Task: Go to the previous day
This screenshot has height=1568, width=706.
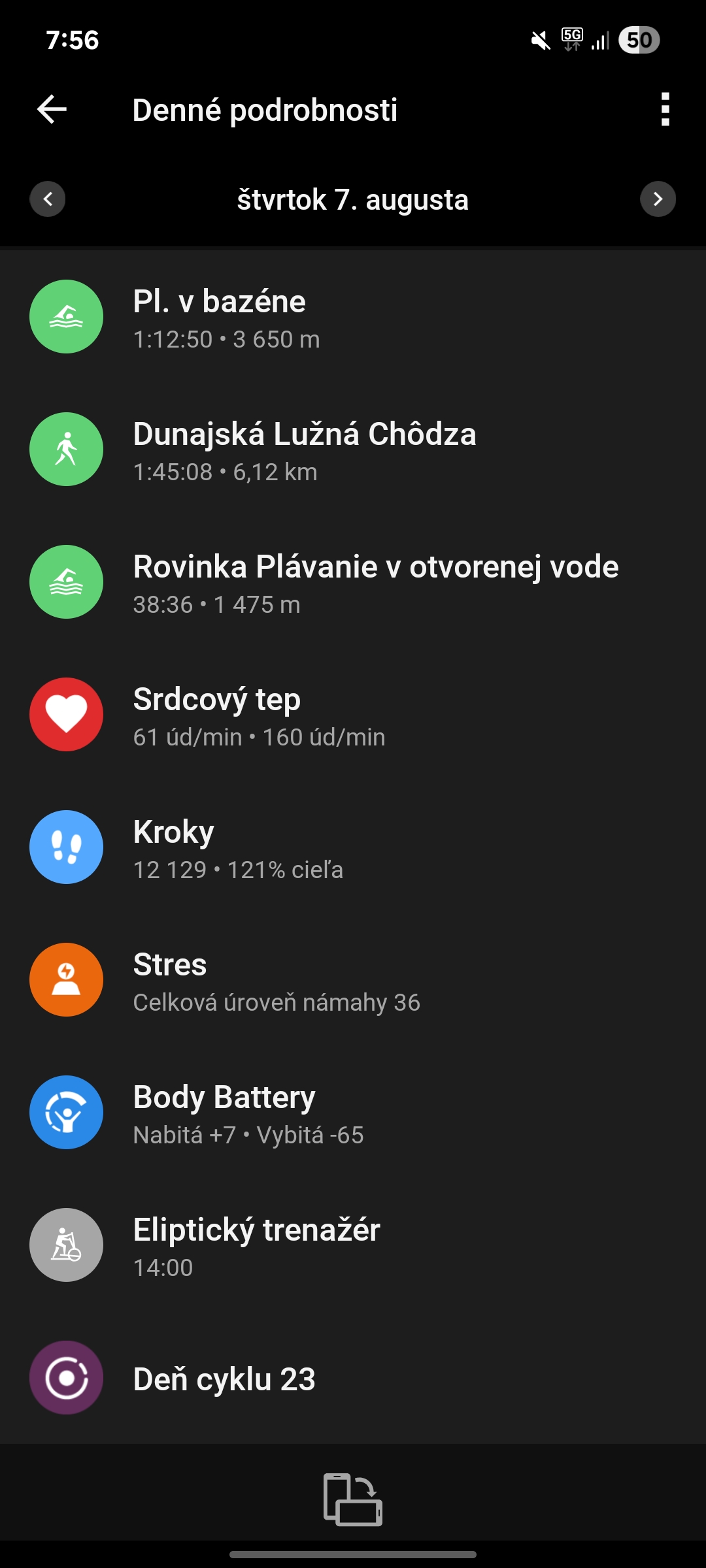Action: 48,199
